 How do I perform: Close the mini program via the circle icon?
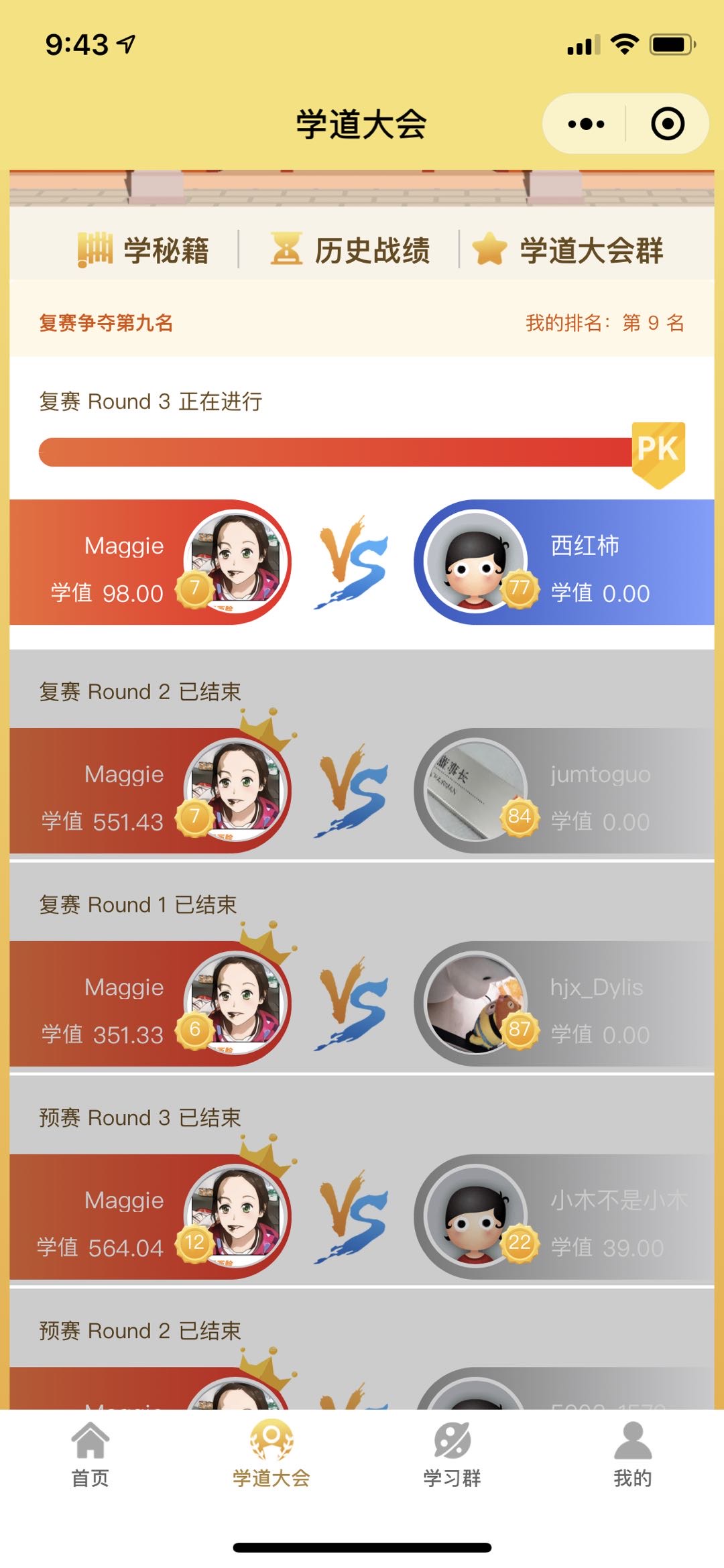point(667,124)
